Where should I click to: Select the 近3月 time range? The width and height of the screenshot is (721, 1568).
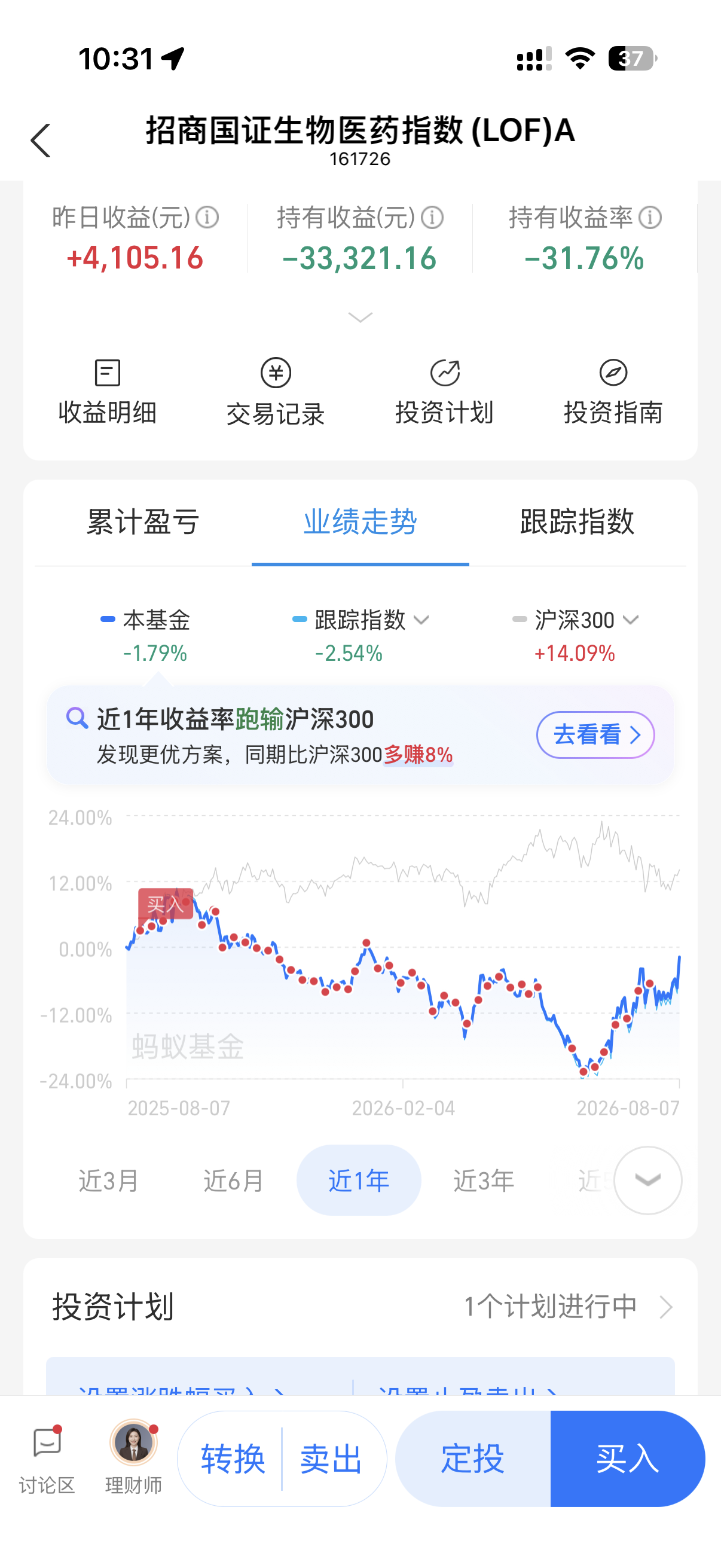click(109, 1180)
